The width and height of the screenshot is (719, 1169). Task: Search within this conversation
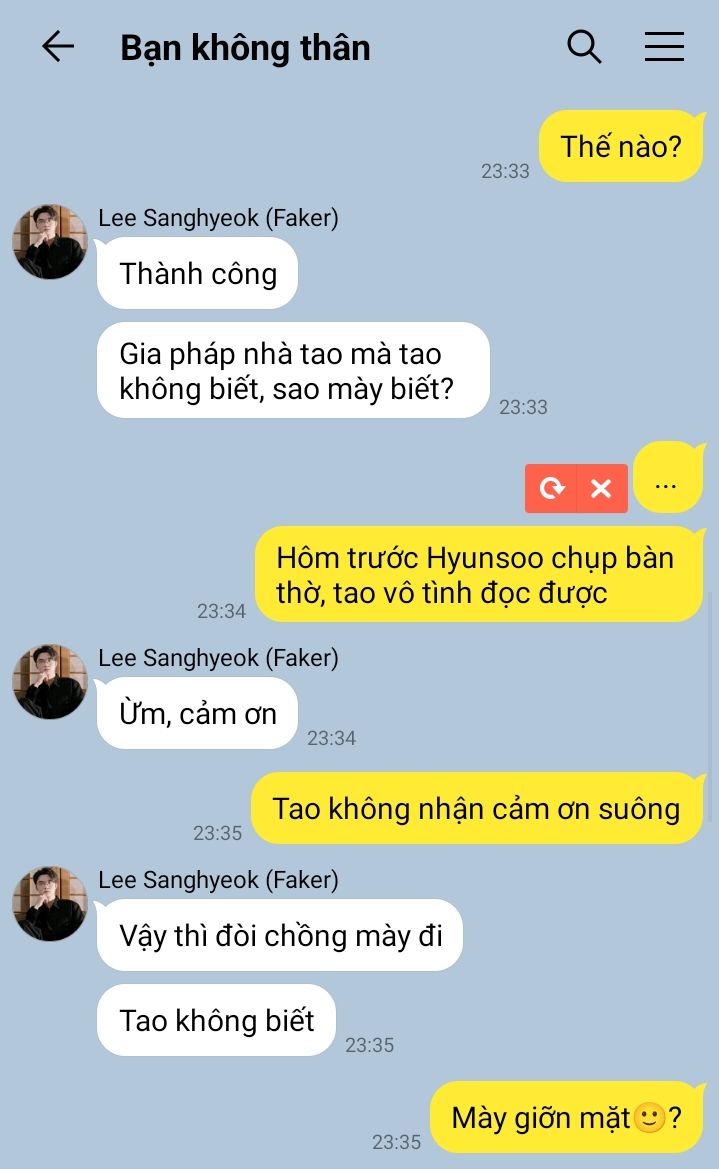584,47
